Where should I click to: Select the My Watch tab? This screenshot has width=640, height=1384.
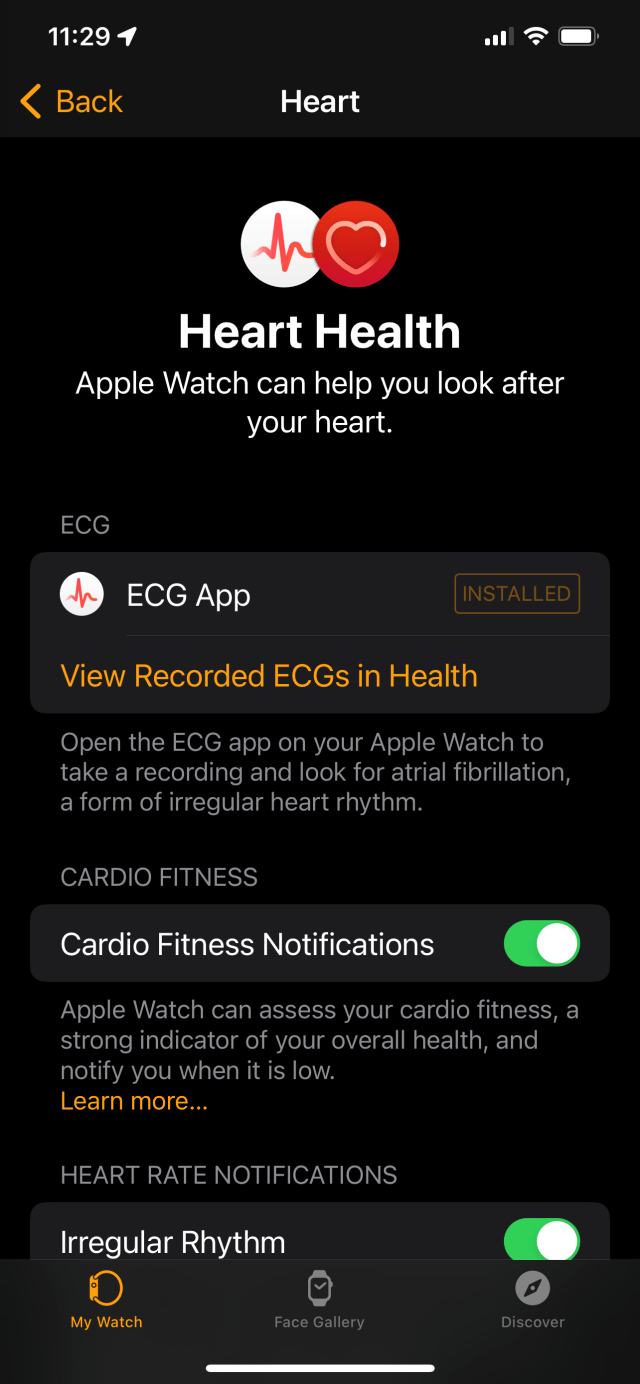(106, 1299)
